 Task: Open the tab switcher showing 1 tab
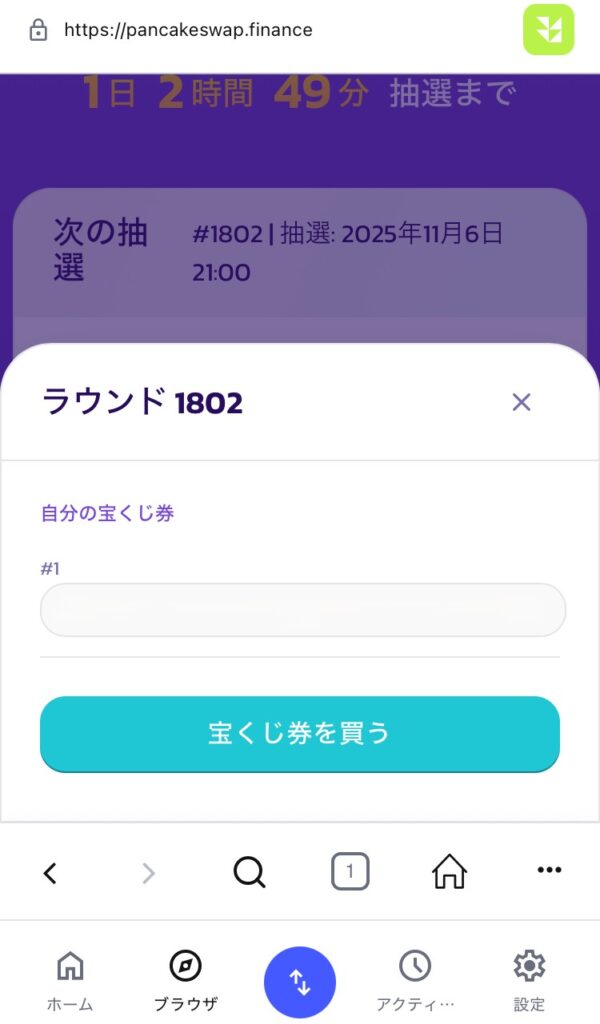350,872
